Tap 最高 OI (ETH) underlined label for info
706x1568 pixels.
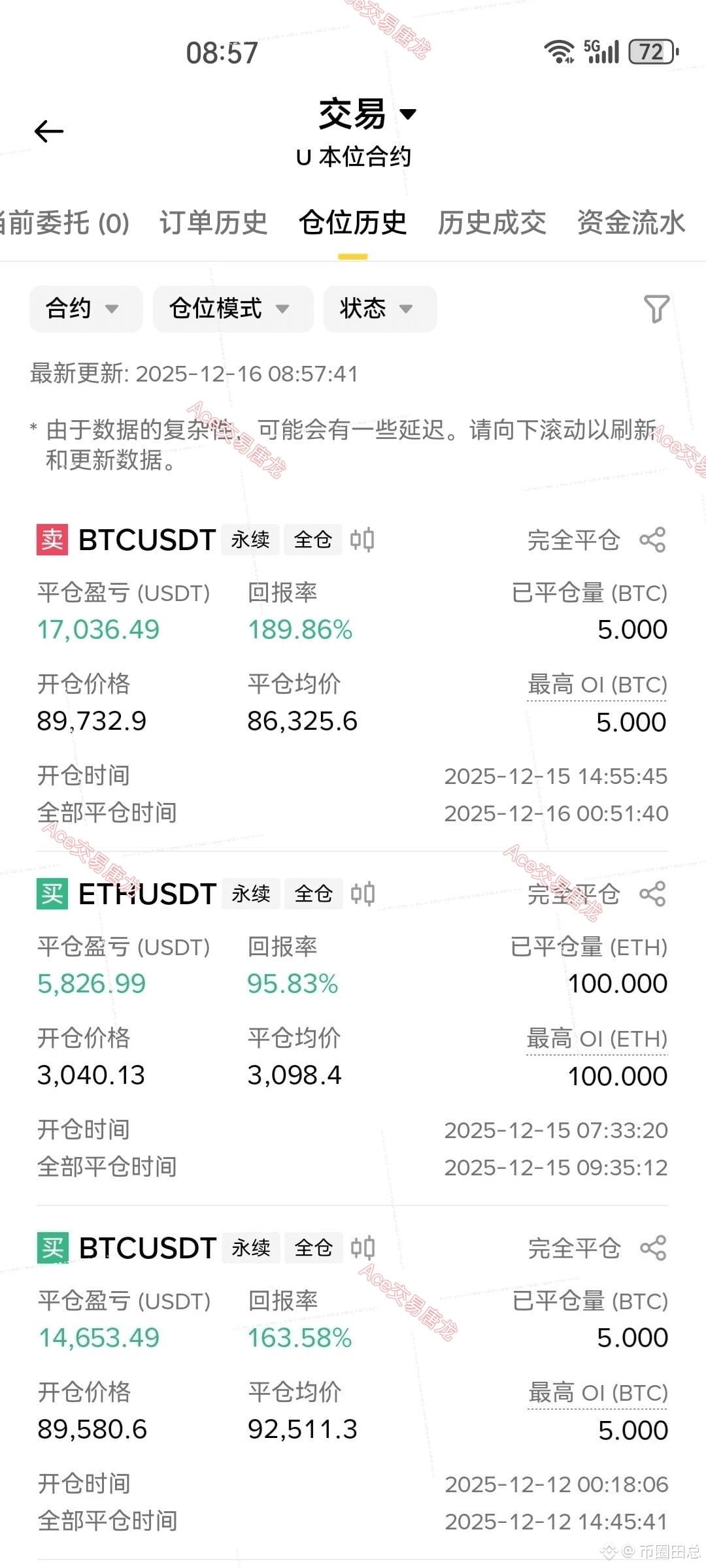point(597,1039)
